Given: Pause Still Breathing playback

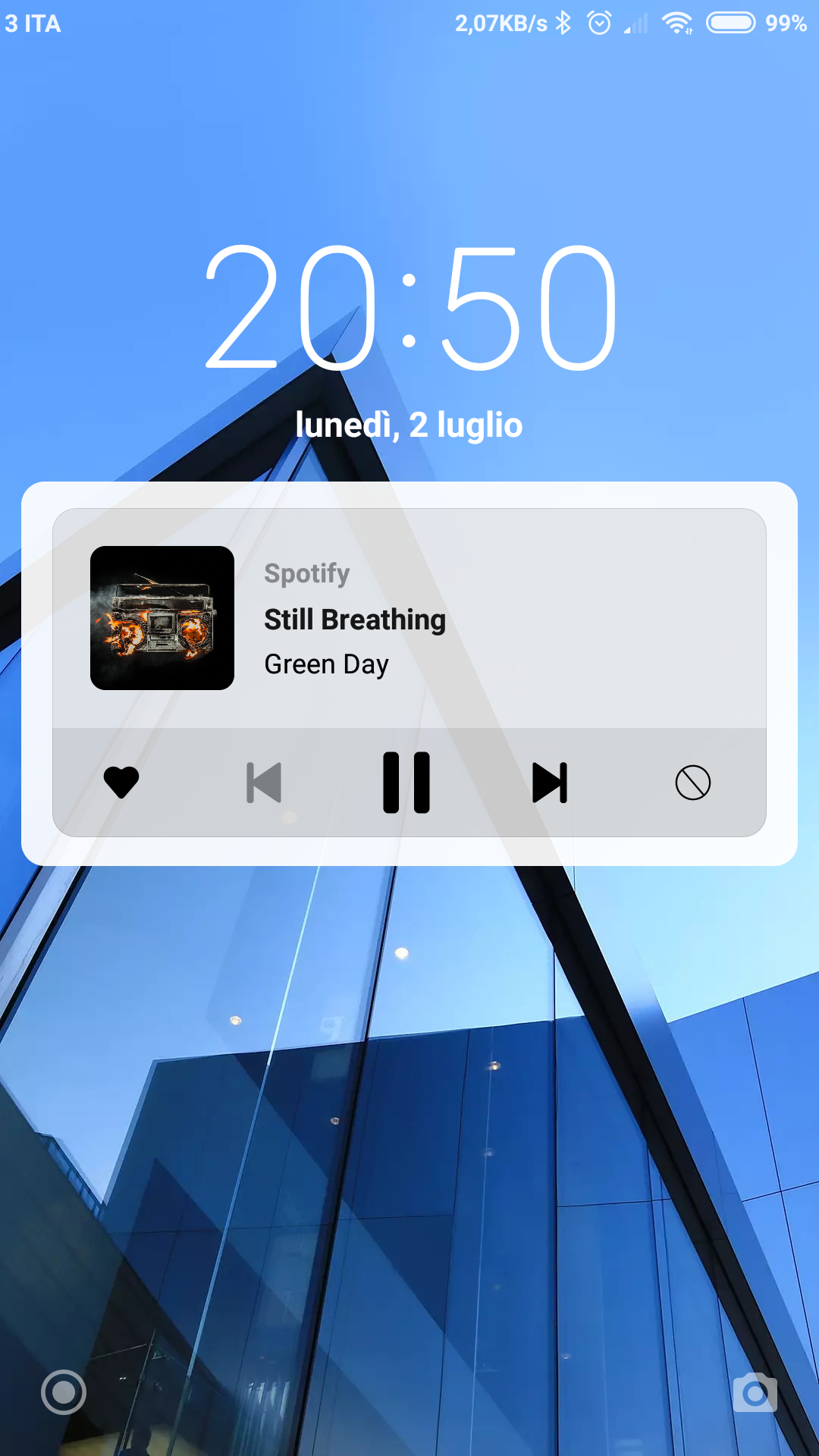Looking at the screenshot, I should coord(406,783).
